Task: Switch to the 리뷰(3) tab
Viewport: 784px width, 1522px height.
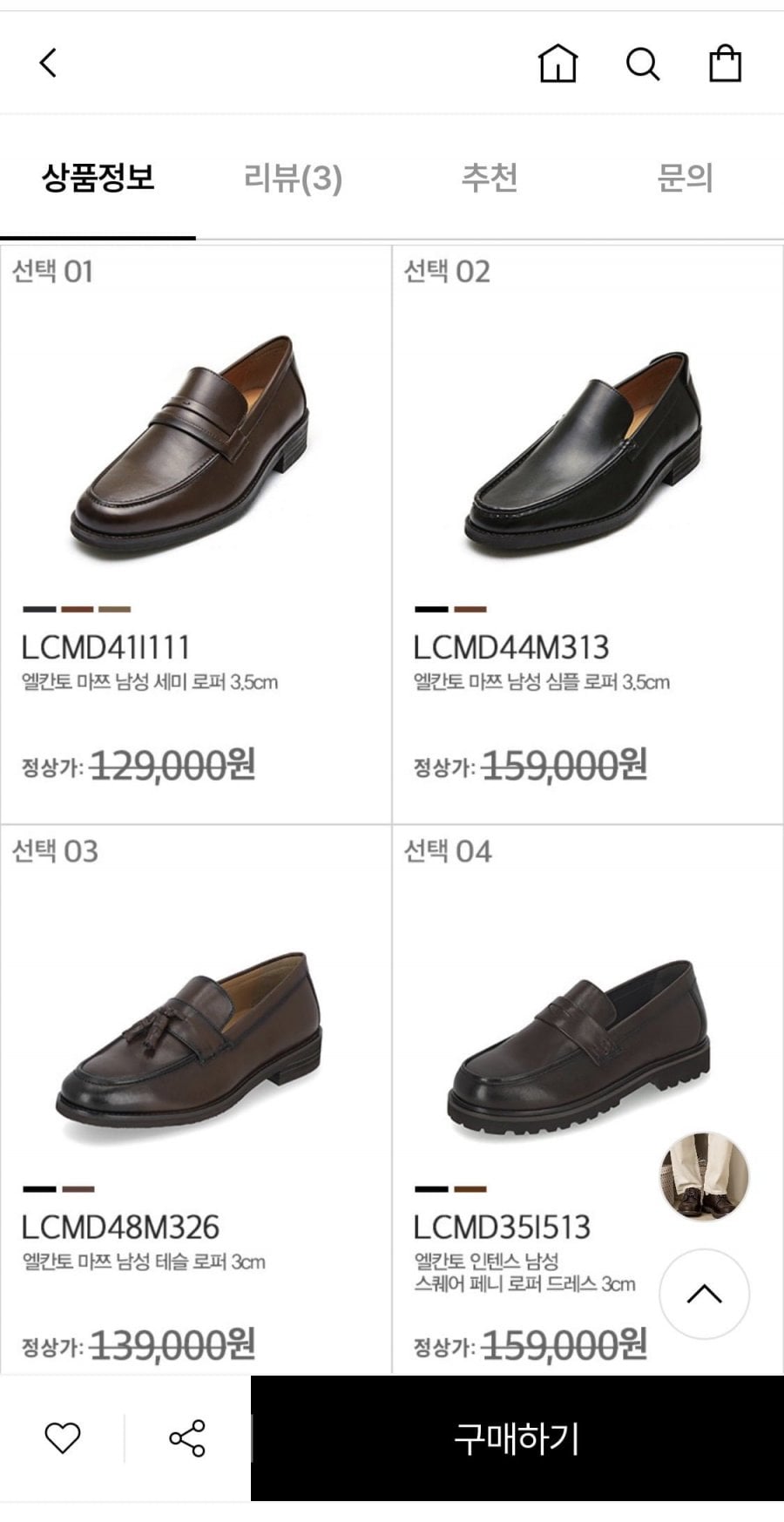Action: (x=293, y=178)
